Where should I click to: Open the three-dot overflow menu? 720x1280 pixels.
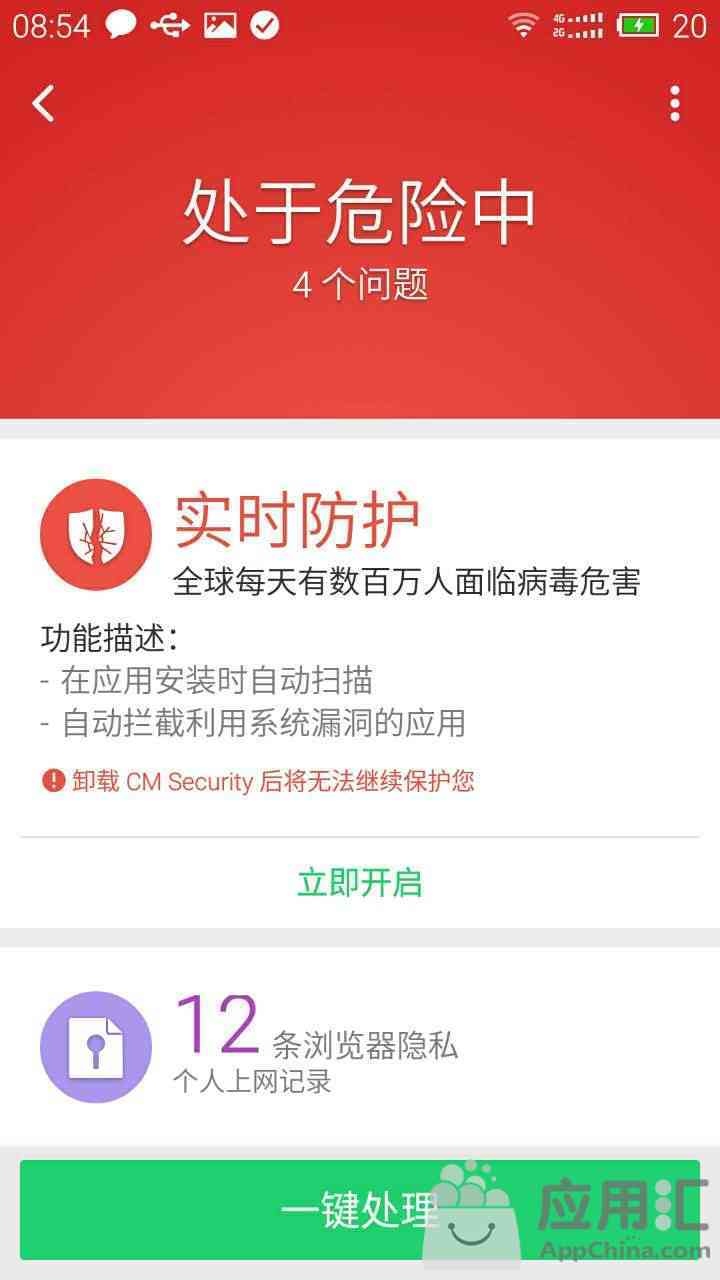(675, 104)
